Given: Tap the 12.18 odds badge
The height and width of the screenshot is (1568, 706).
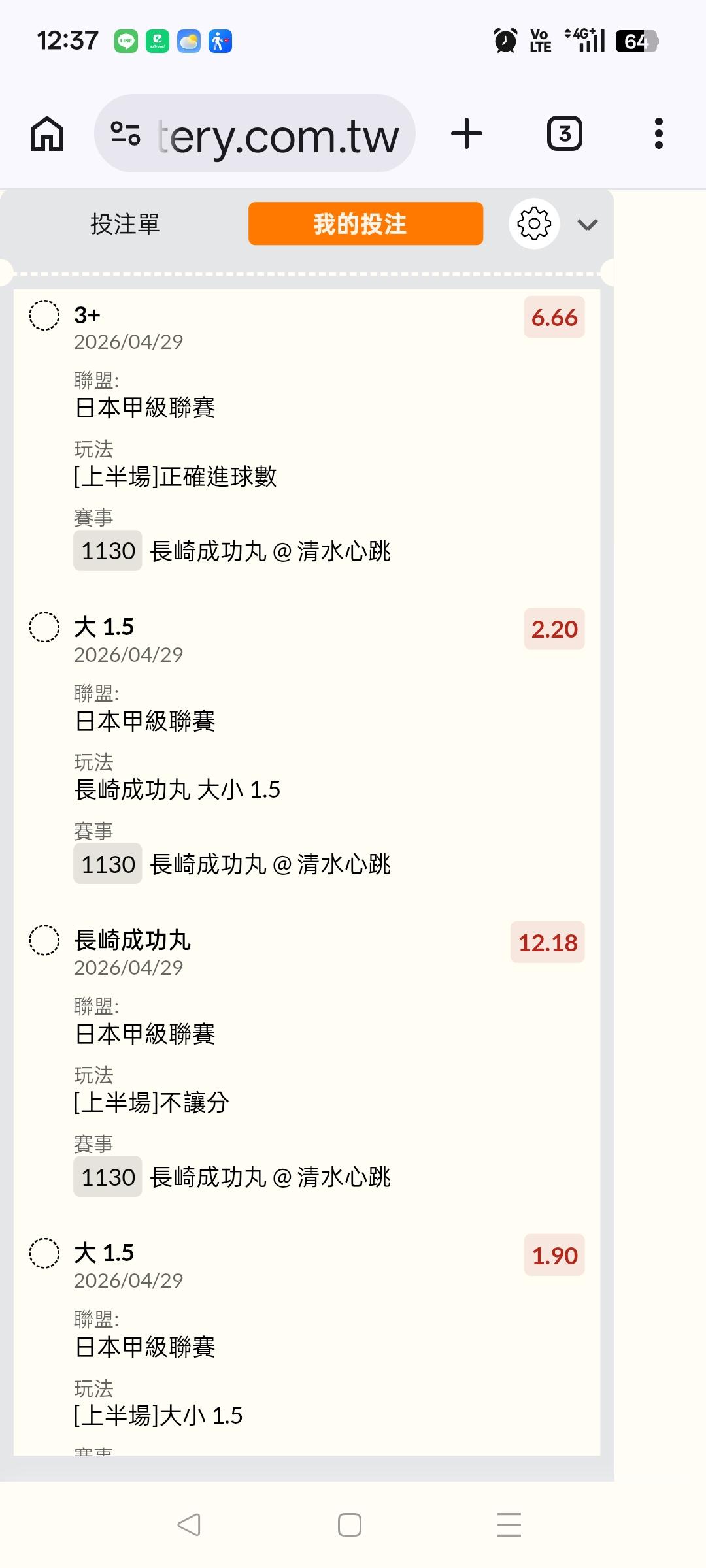Looking at the screenshot, I should pyautogui.click(x=547, y=943).
